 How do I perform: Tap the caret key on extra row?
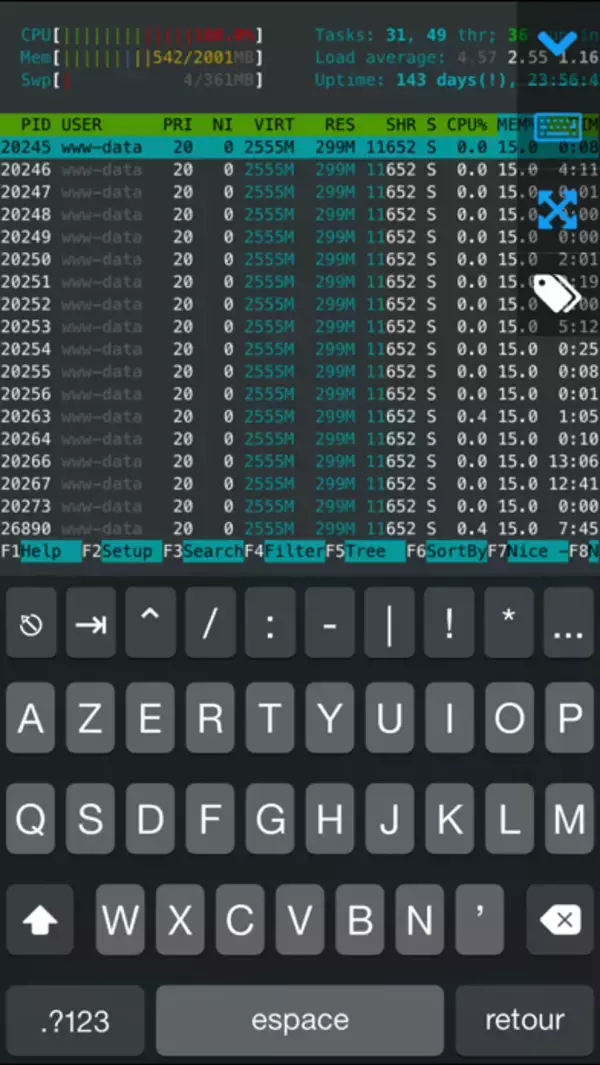click(151, 623)
